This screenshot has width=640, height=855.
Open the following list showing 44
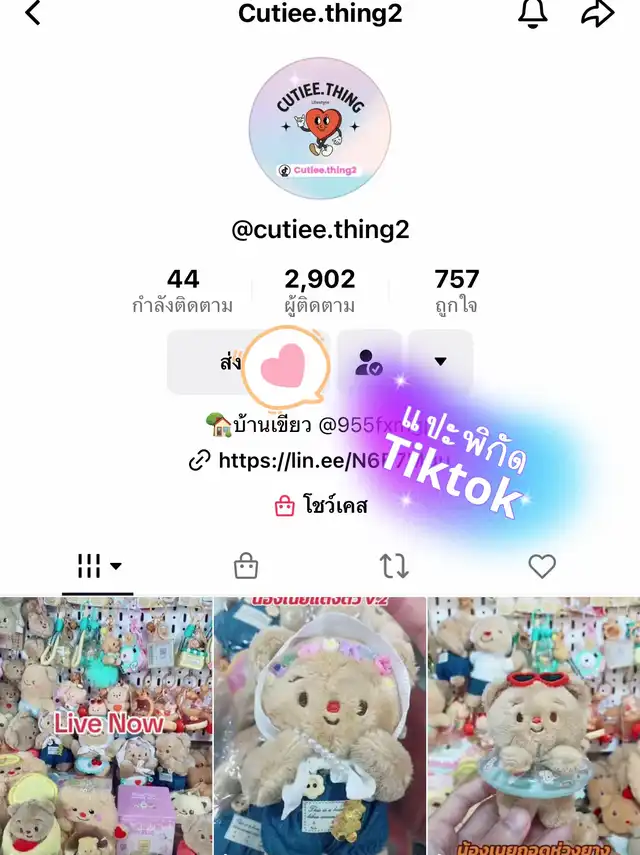pyautogui.click(x=183, y=290)
